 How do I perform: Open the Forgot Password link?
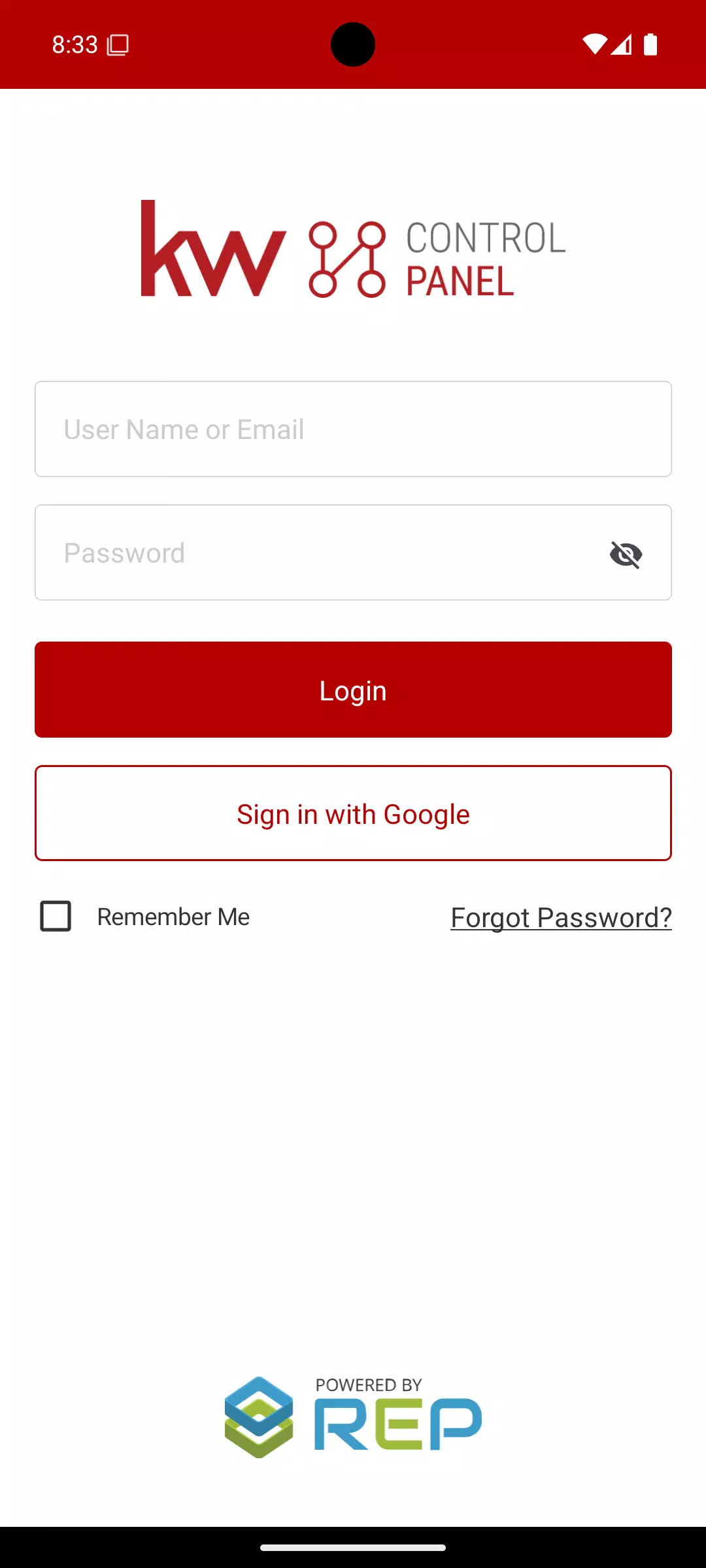tap(561, 917)
